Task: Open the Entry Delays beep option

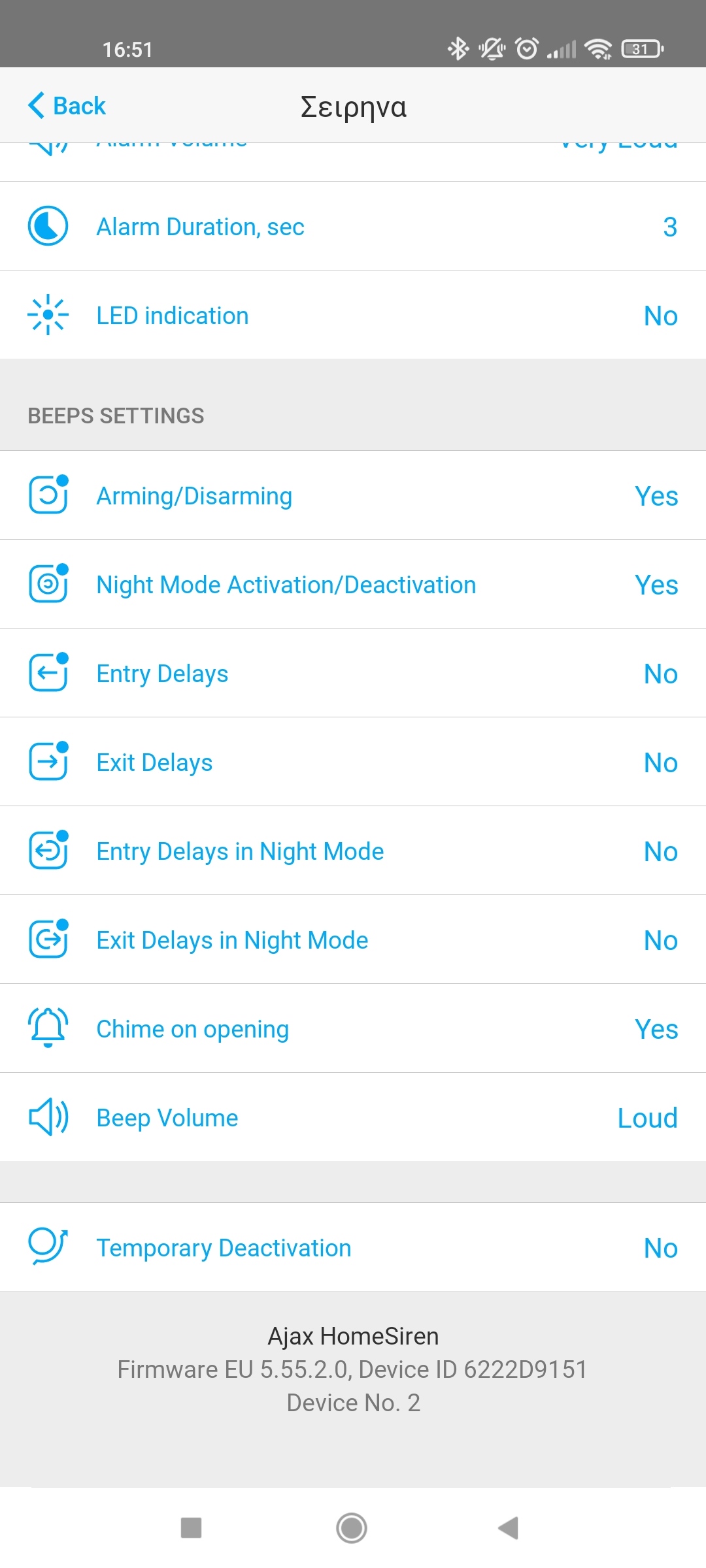Action: 353,674
